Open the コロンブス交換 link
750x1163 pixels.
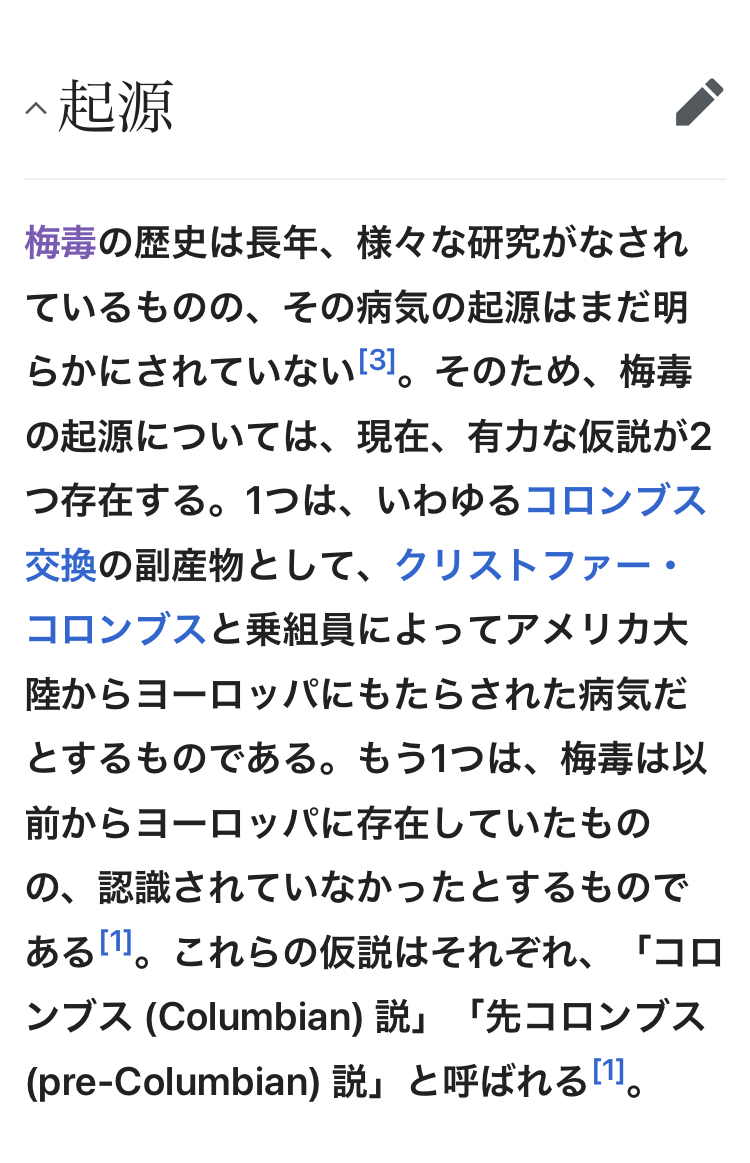point(614,501)
